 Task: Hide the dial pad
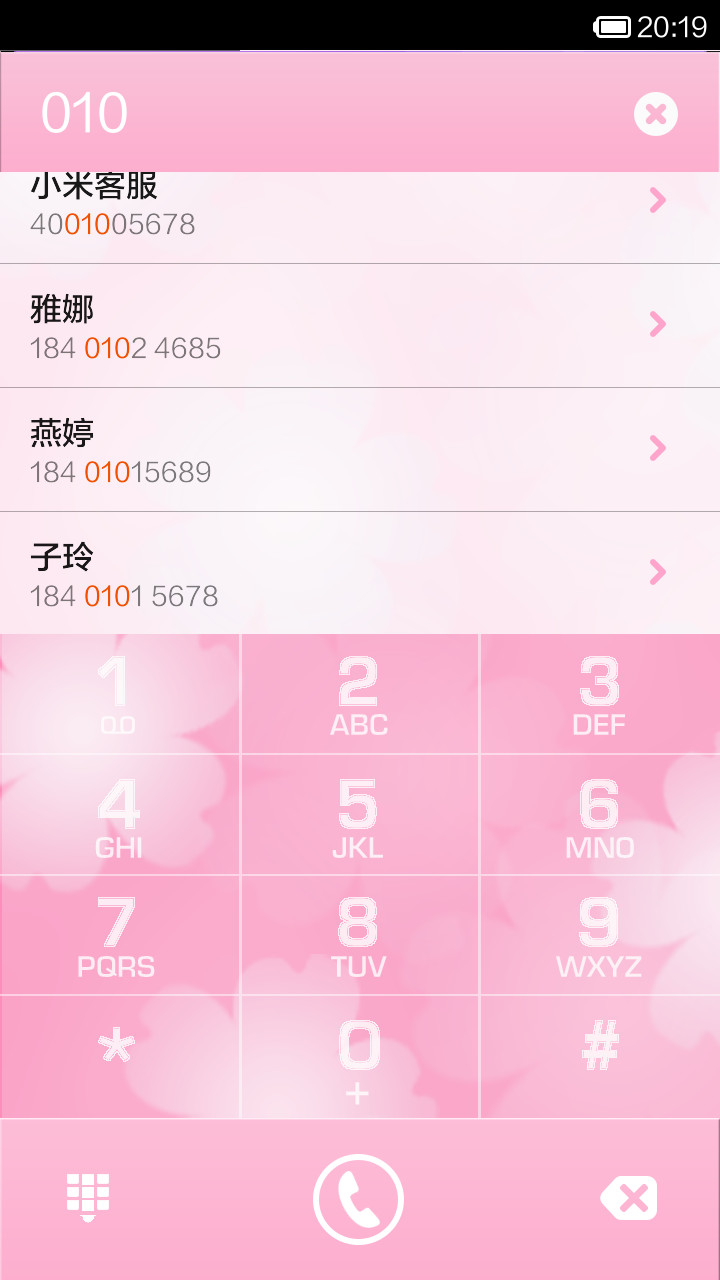point(88,1197)
